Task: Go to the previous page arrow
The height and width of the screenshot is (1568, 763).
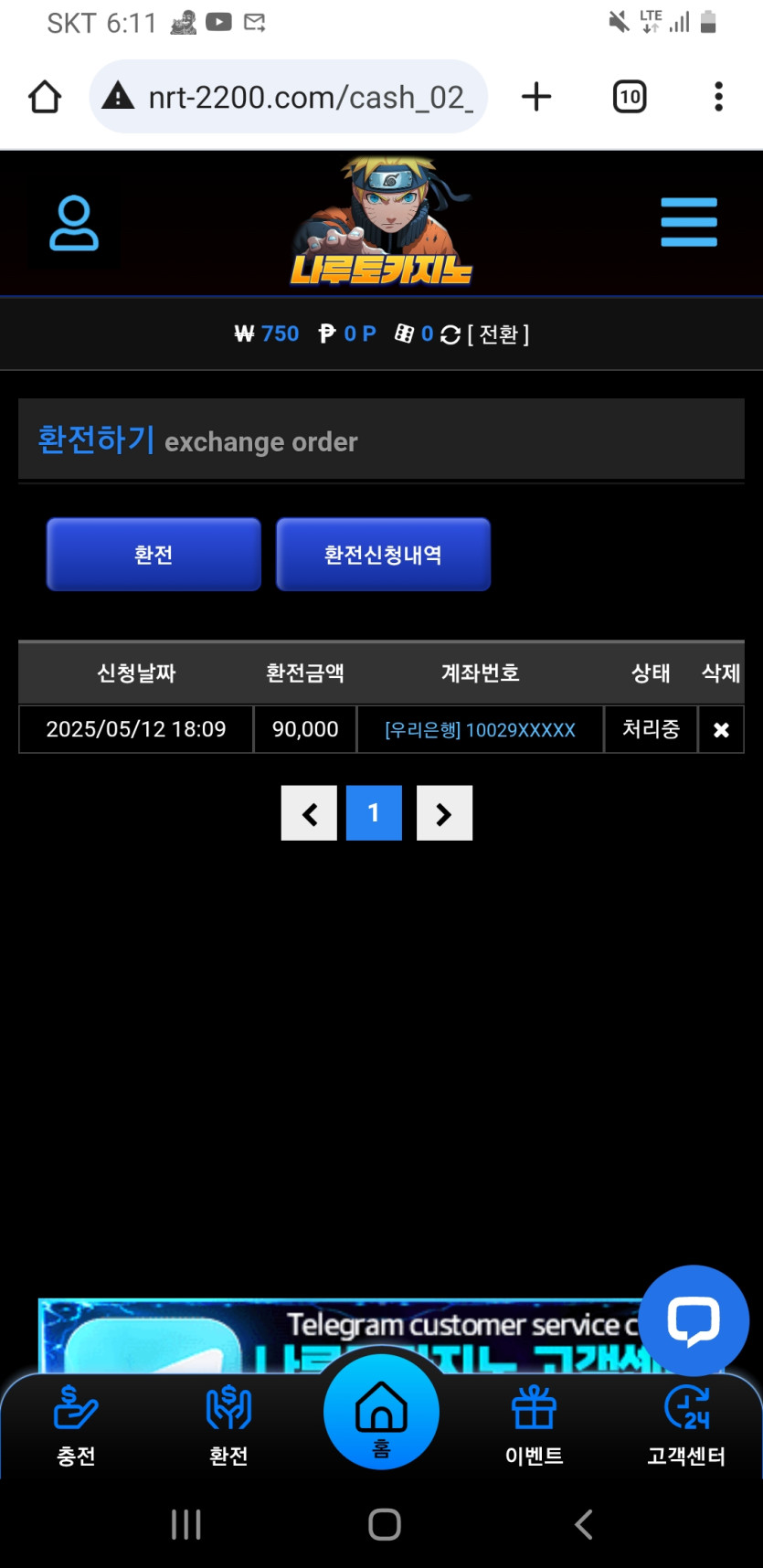Action: 310,813
